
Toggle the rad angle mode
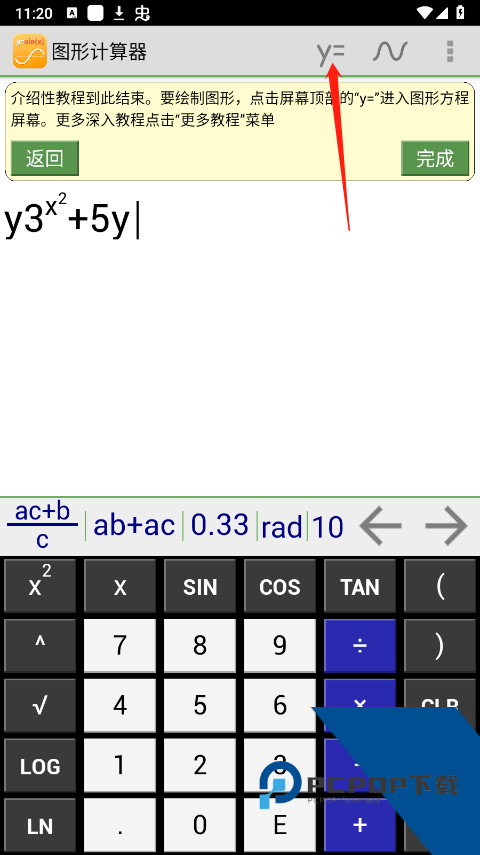281,527
